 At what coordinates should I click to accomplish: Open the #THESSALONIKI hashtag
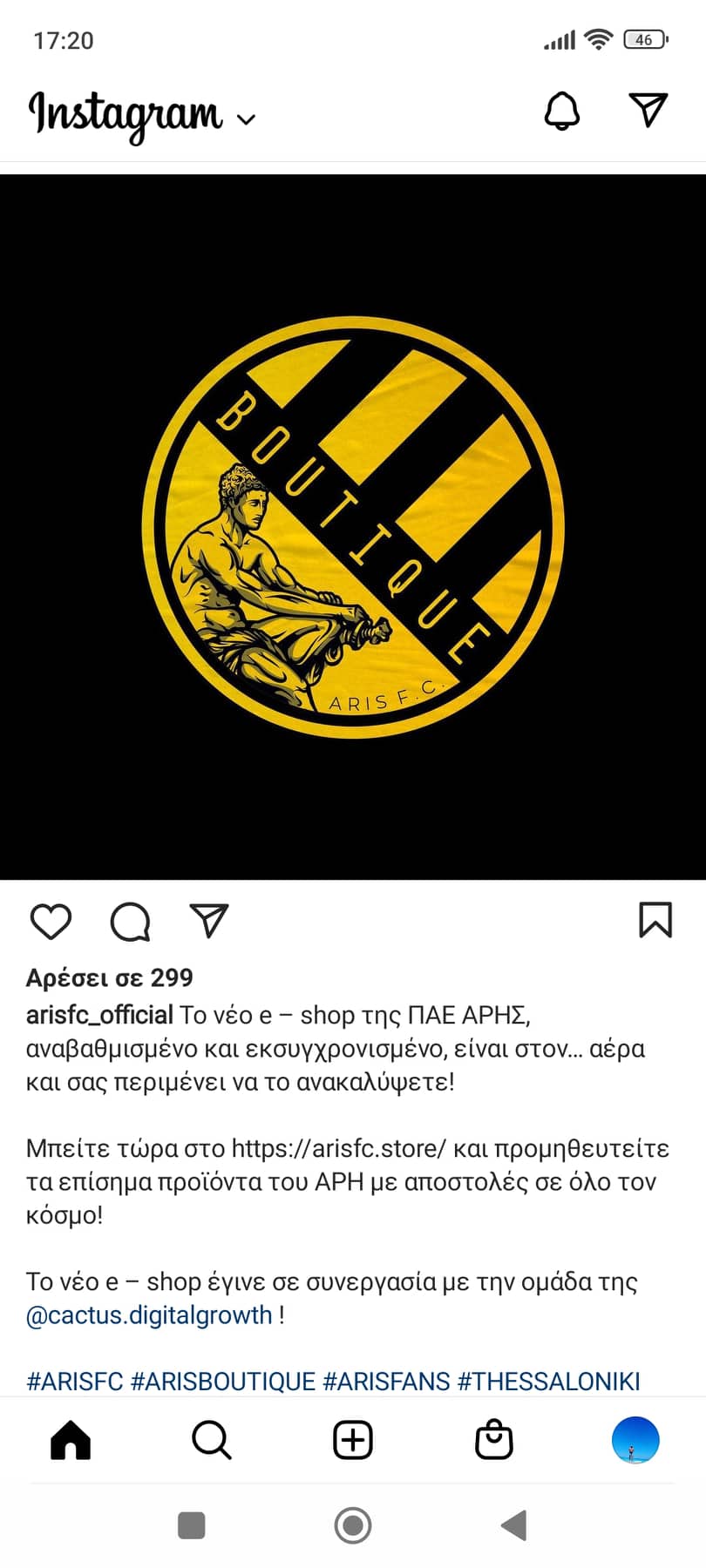point(549,1381)
